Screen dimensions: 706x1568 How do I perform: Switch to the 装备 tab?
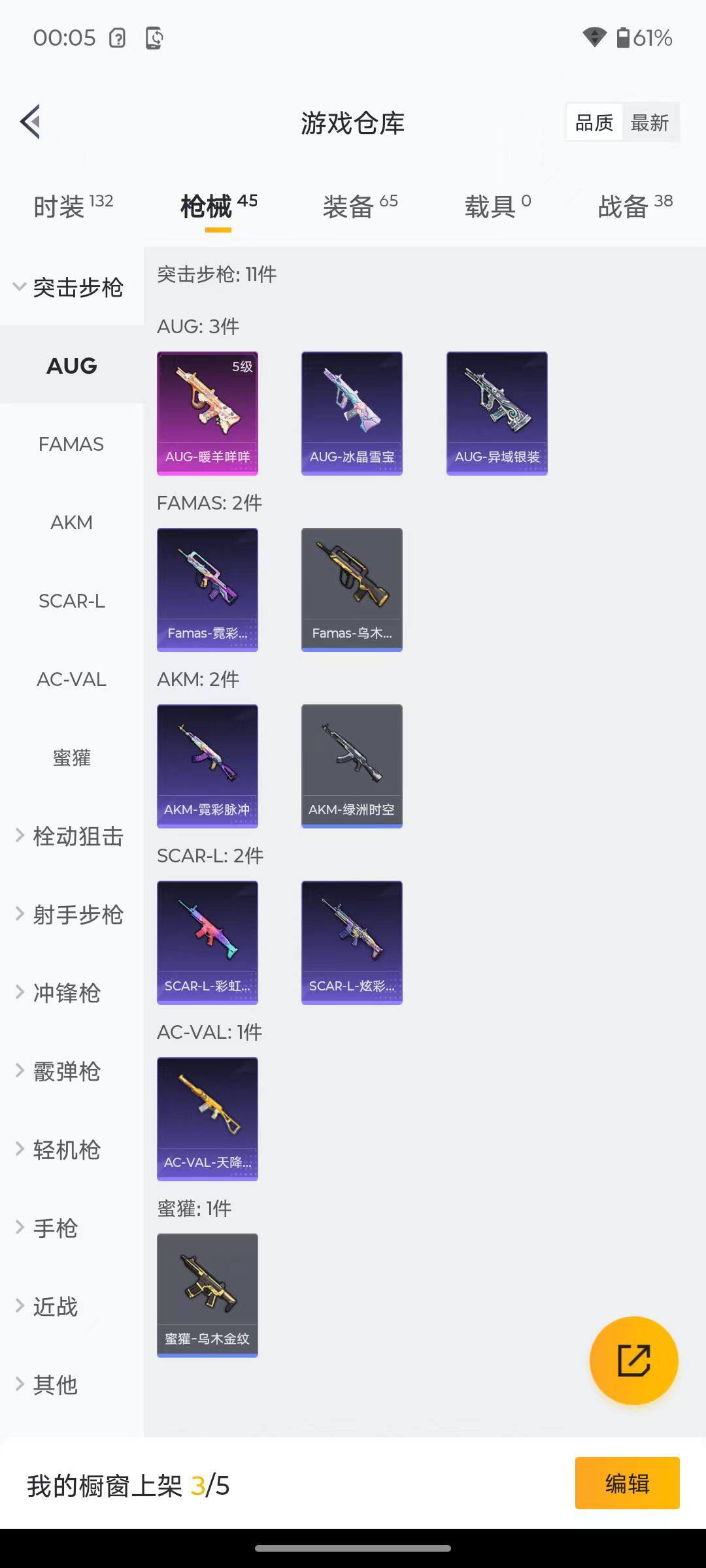pyautogui.click(x=360, y=206)
